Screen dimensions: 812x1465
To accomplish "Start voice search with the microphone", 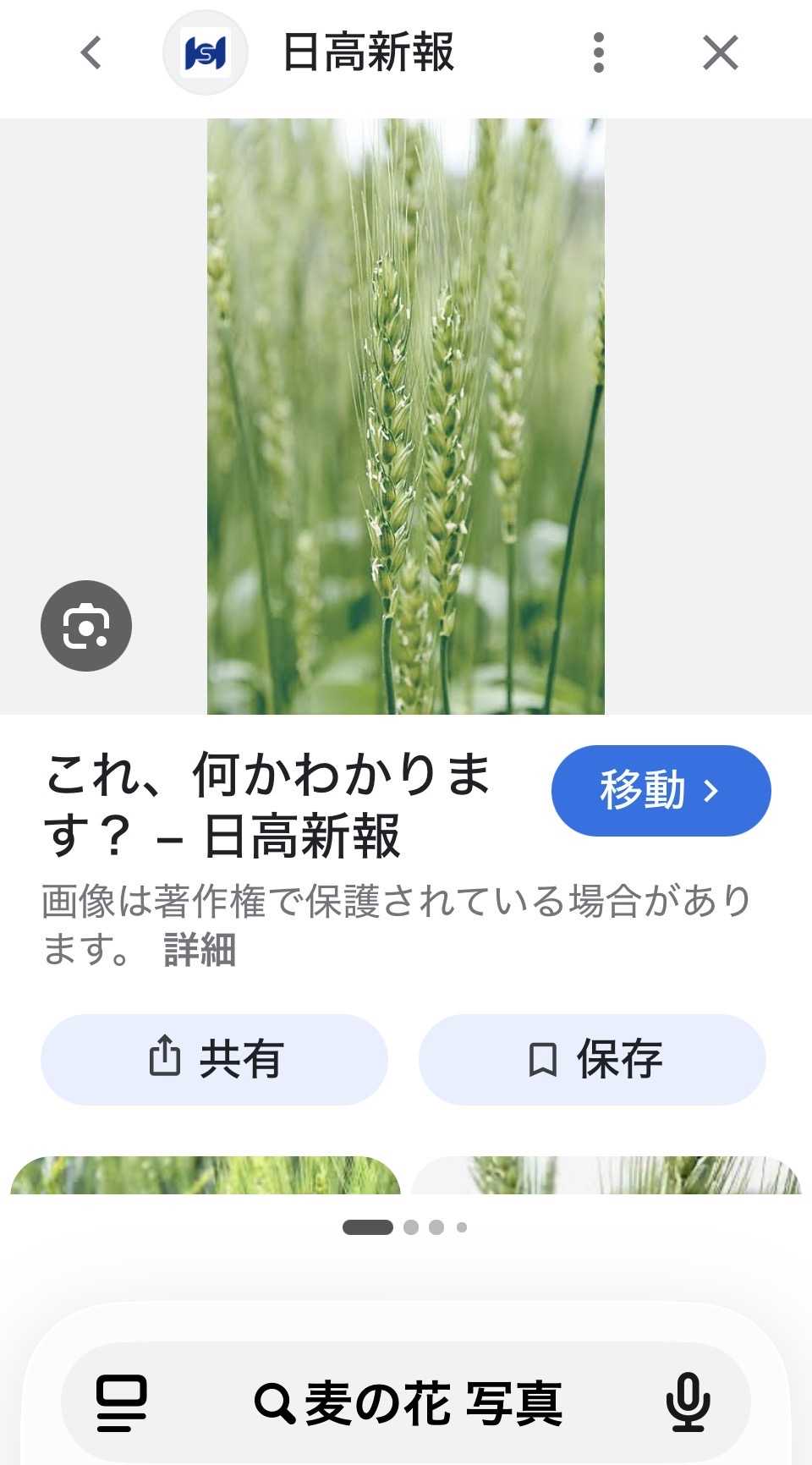I will pyautogui.click(x=688, y=1402).
